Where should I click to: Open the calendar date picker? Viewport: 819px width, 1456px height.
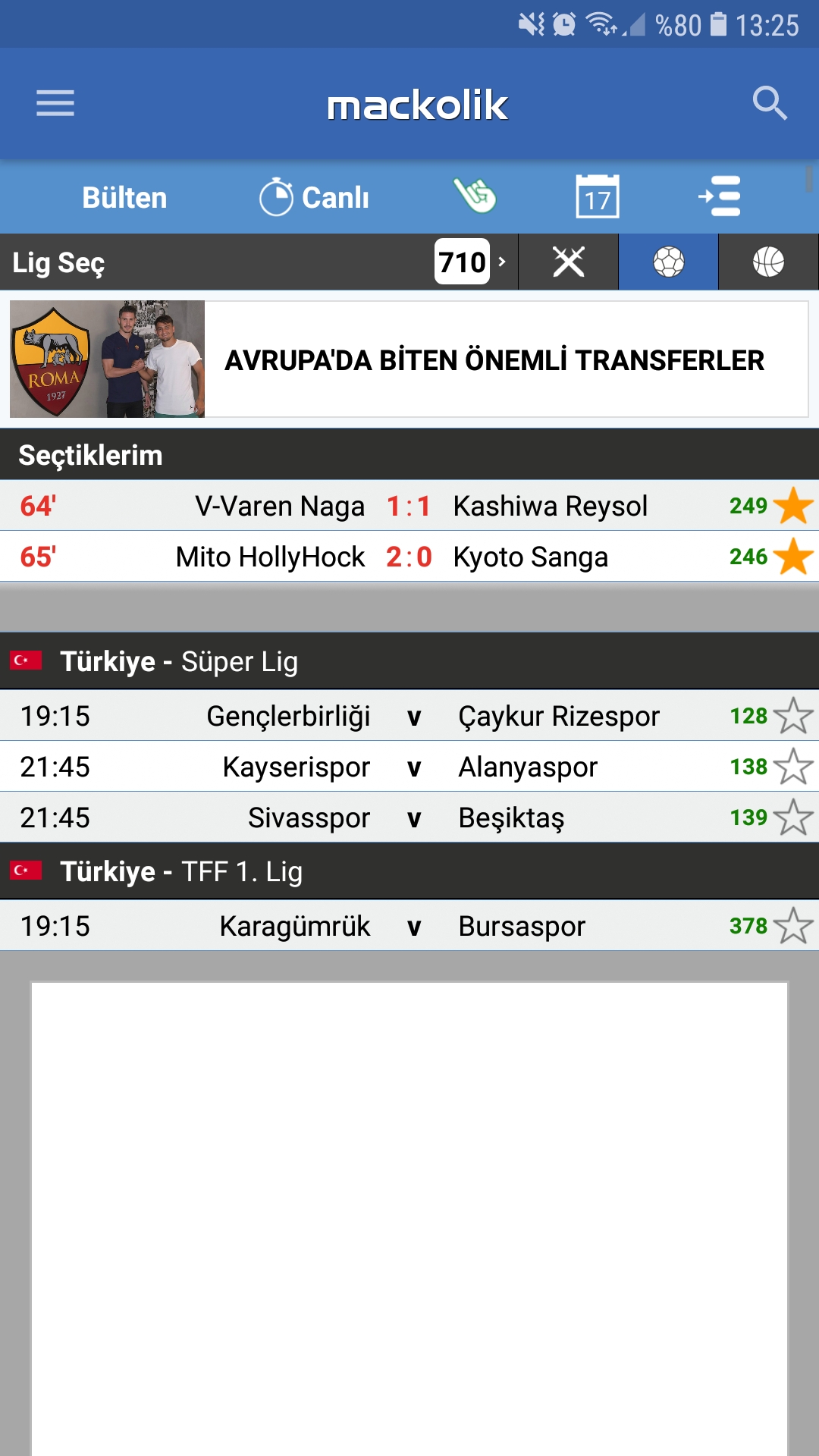pyautogui.click(x=598, y=196)
